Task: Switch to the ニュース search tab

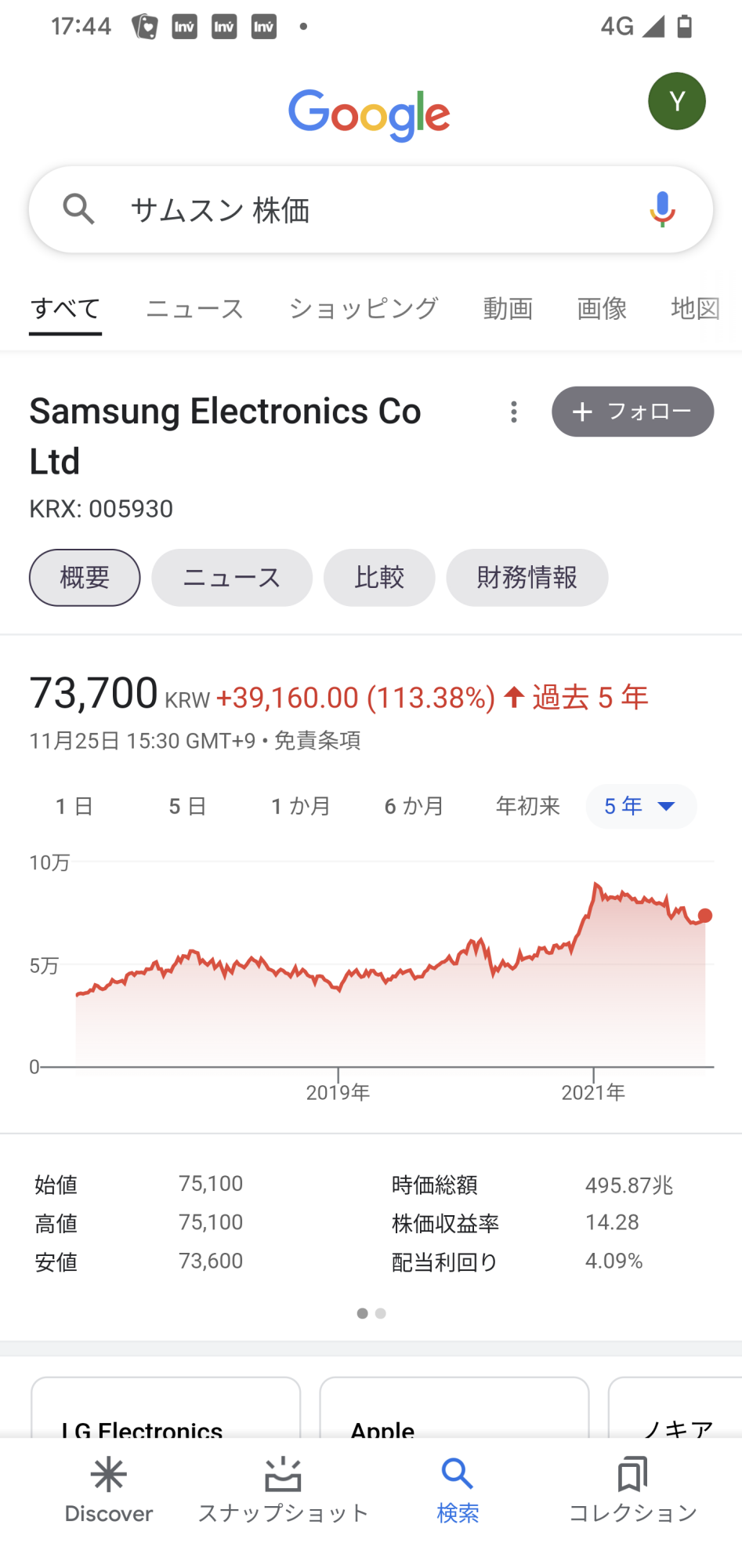Action: click(195, 309)
